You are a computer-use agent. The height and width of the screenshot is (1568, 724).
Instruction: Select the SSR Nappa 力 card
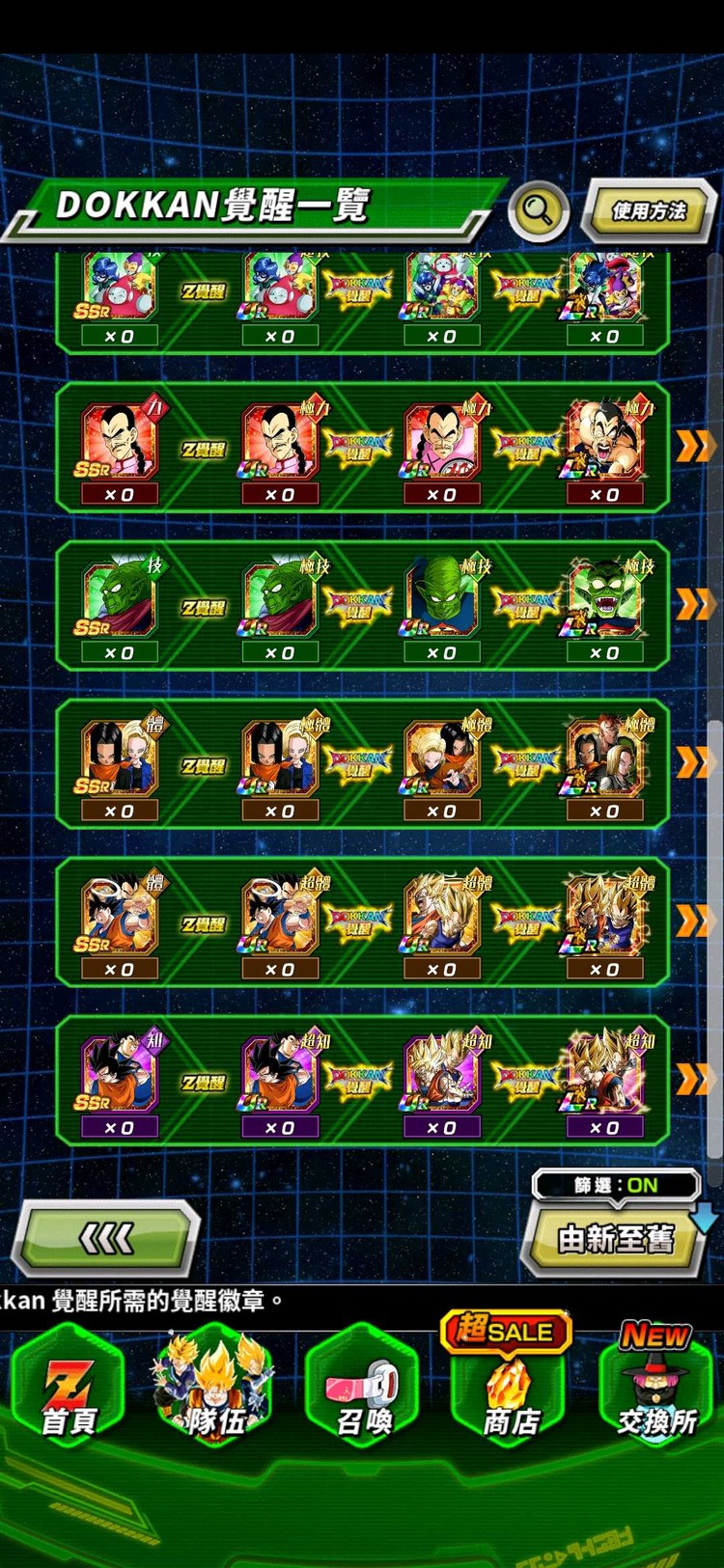tap(120, 442)
